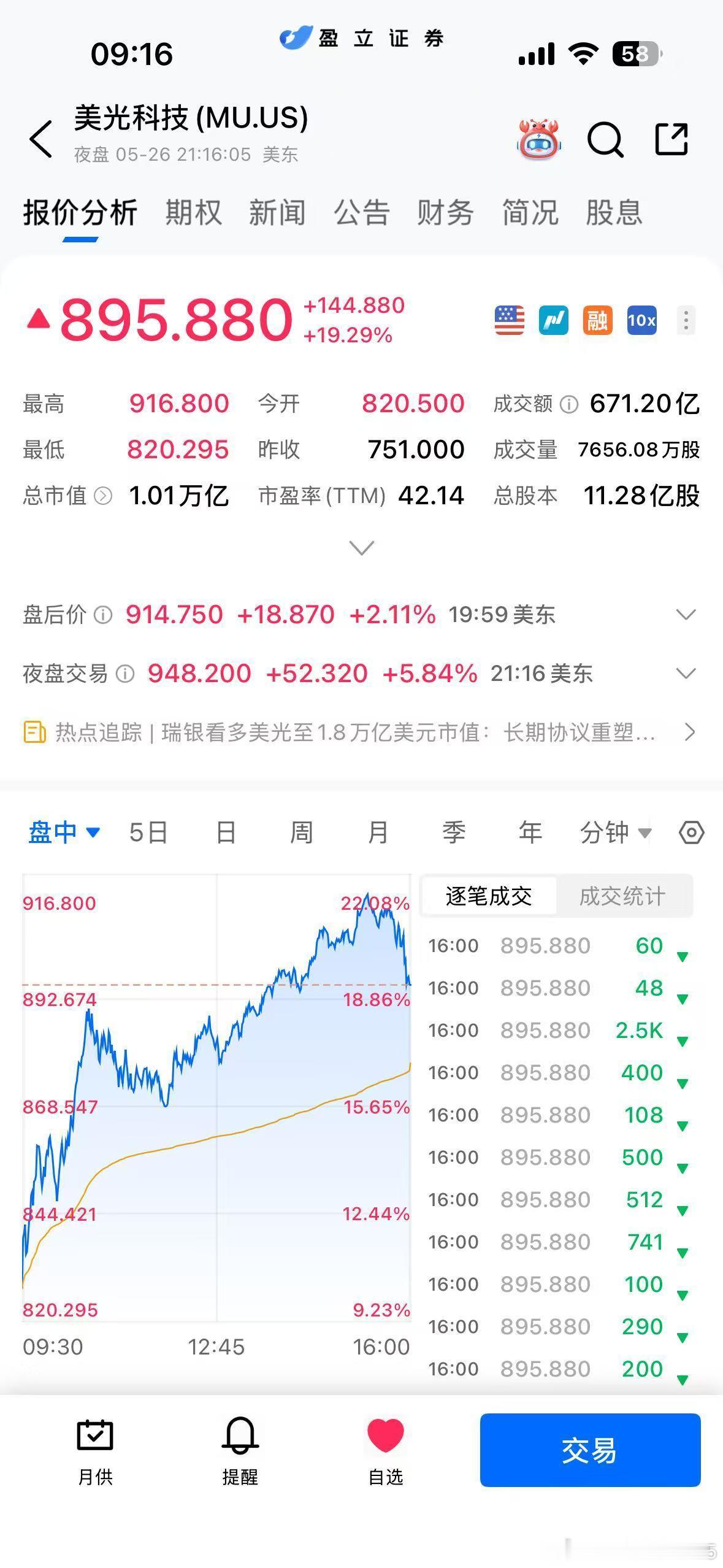
Task: Switch to 成交统计 panel
Action: (x=622, y=896)
